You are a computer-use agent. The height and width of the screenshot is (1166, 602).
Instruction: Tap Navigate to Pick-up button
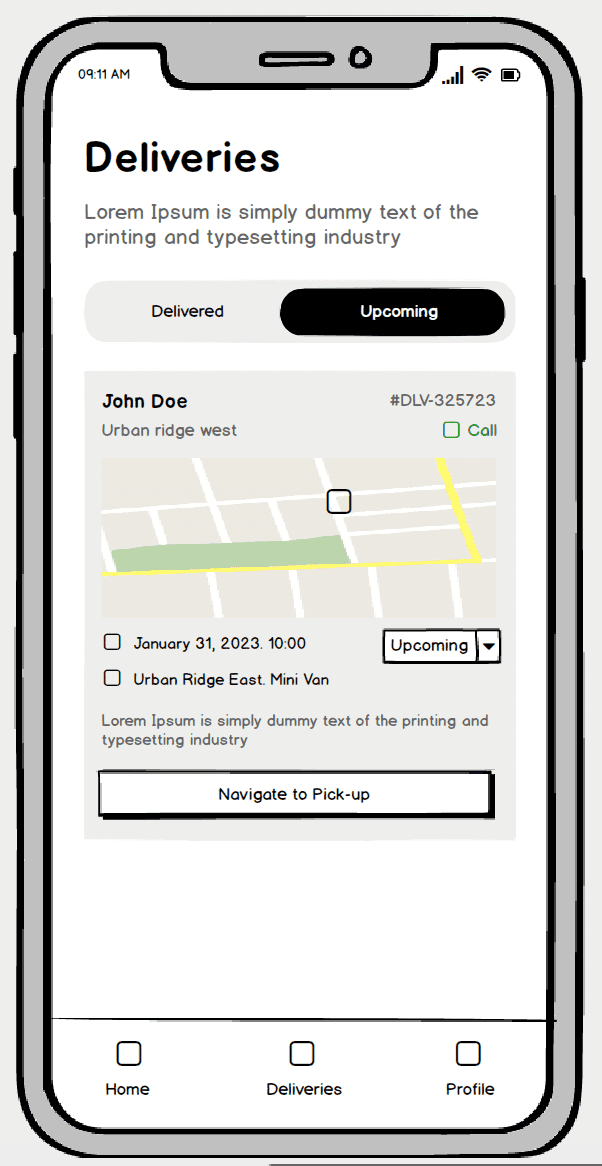click(x=295, y=795)
